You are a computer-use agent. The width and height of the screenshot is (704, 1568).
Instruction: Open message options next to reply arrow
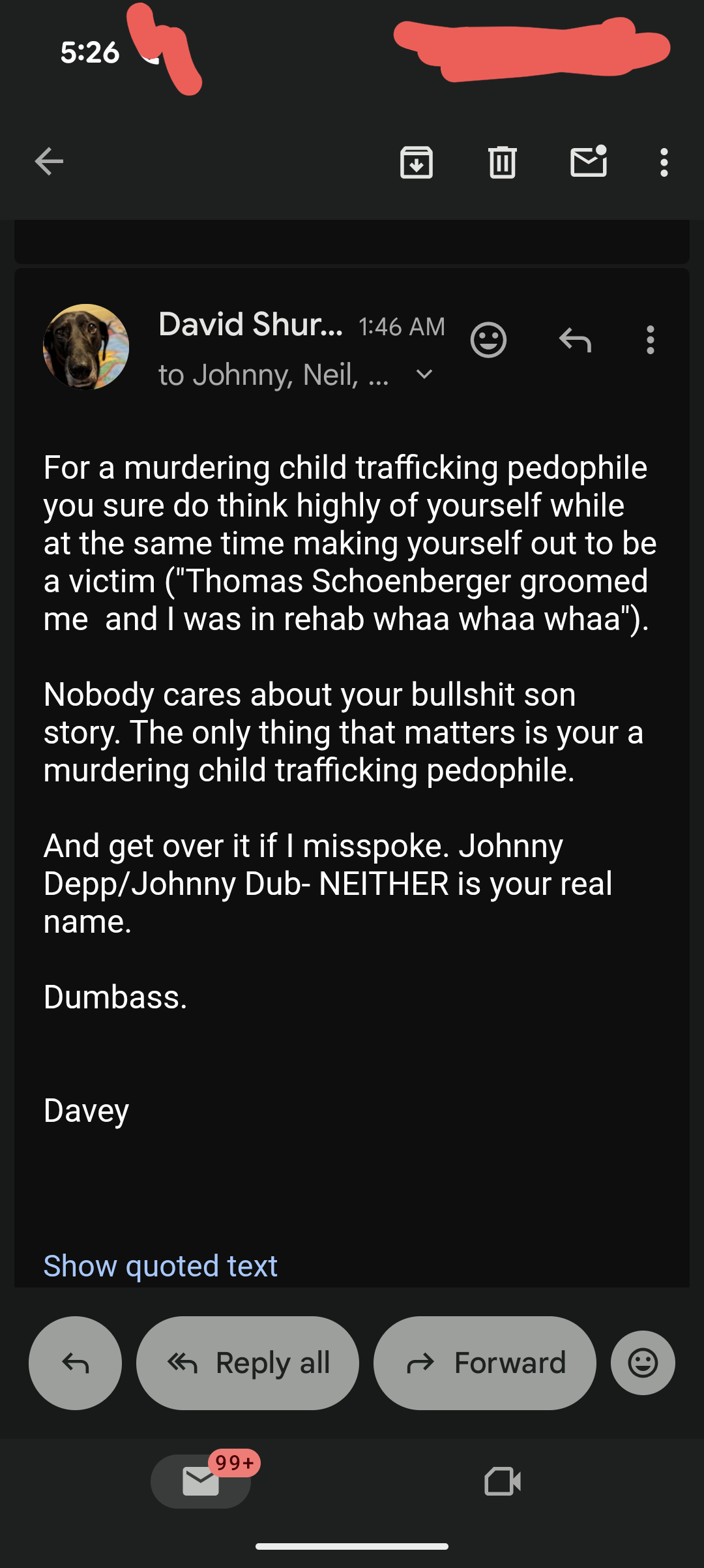pos(650,340)
